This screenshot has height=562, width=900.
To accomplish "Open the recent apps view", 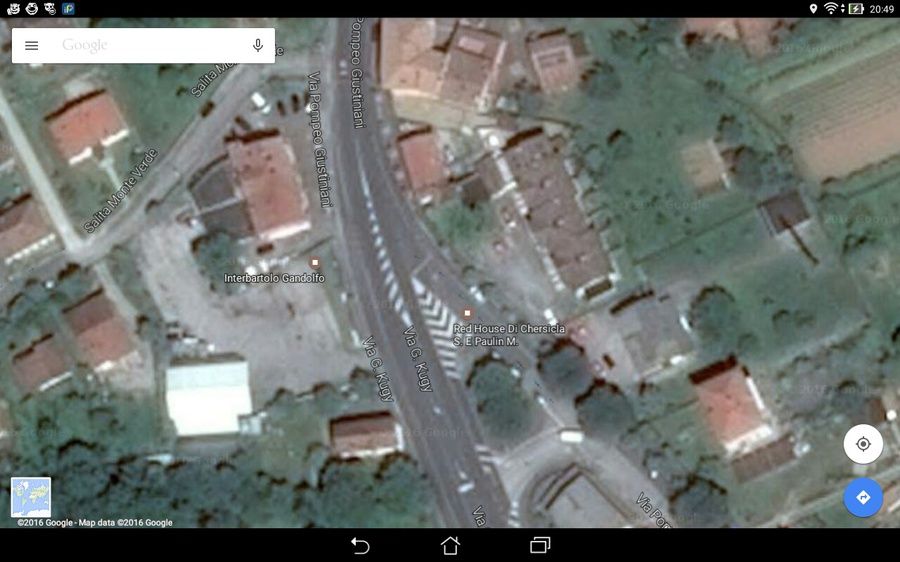I will point(540,545).
